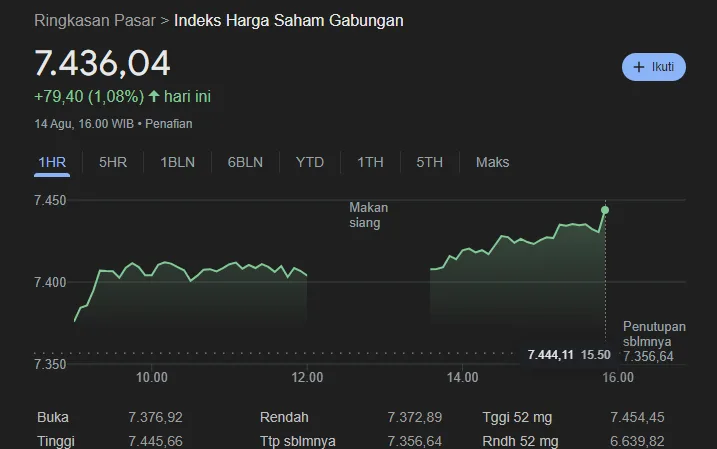Tap the Penafian disclaimer link
Image resolution: width=717 pixels, height=449 pixels.
(x=169, y=124)
